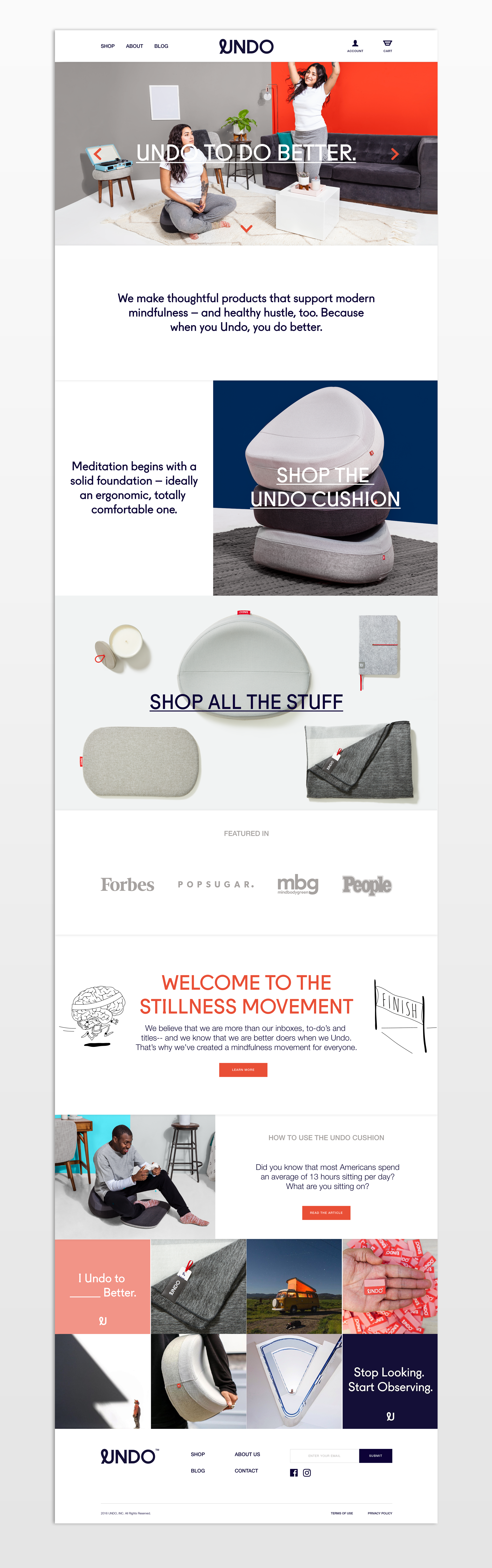This screenshot has width=492, height=1568.
Task: Show previous hero slide with left arrow
Action: 97,154
